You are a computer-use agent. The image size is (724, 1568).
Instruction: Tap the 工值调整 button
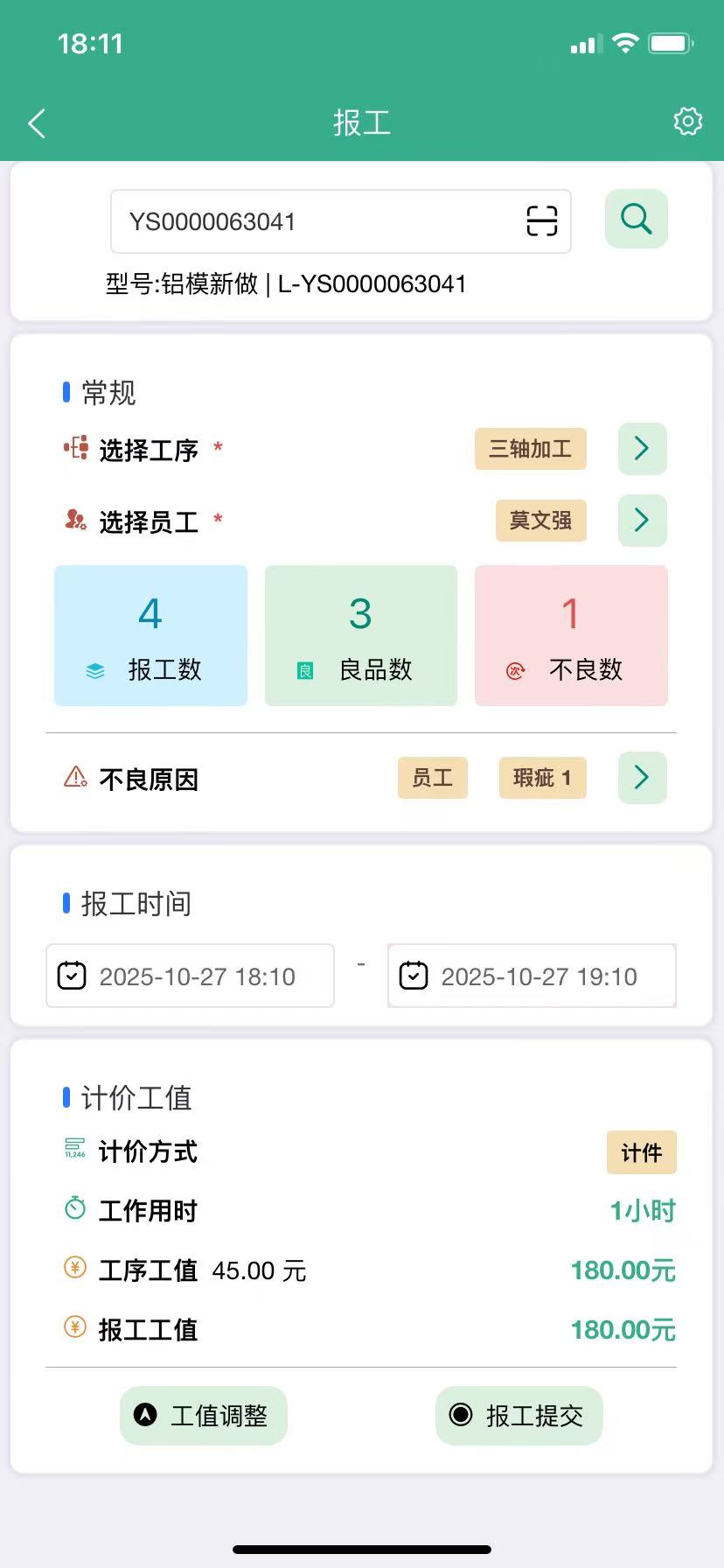(x=204, y=1415)
